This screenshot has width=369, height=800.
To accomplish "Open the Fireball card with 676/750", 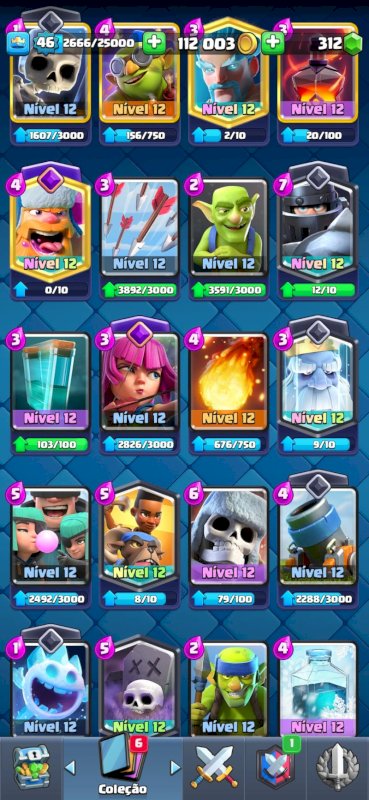I will click(x=228, y=393).
